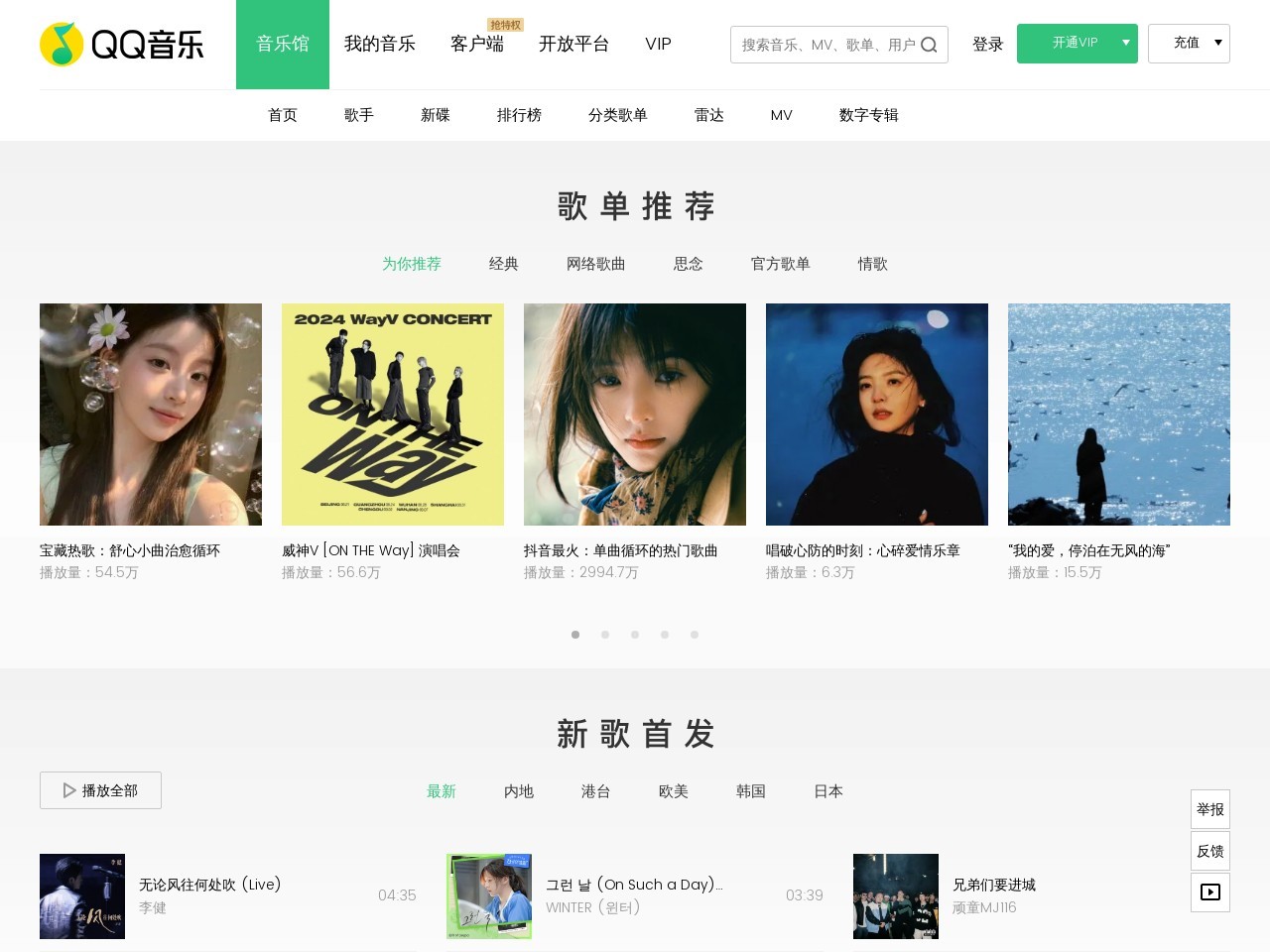
Task: Open song 无论风往何处吹 (Live)
Action: click(x=209, y=885)
